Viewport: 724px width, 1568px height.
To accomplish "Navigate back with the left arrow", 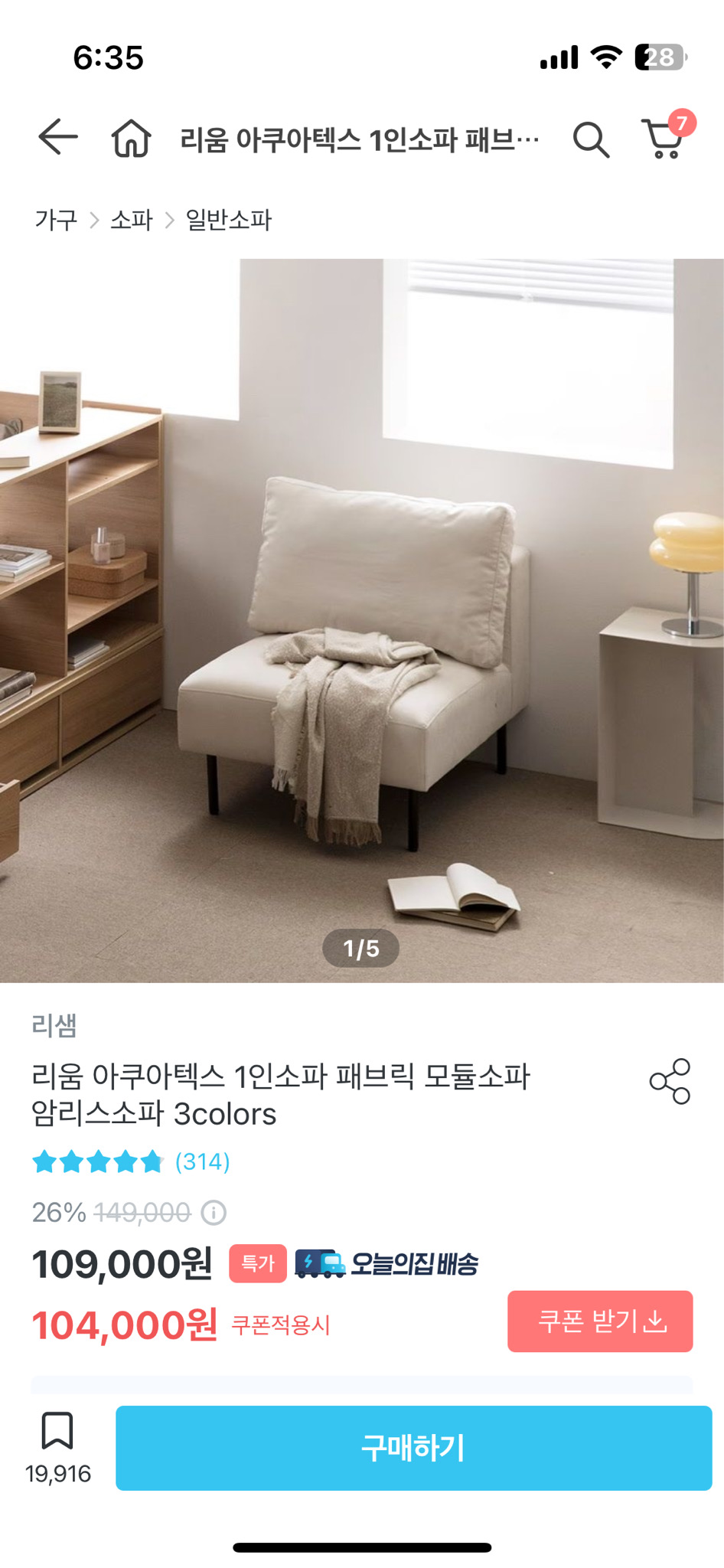I will (56, 139).
